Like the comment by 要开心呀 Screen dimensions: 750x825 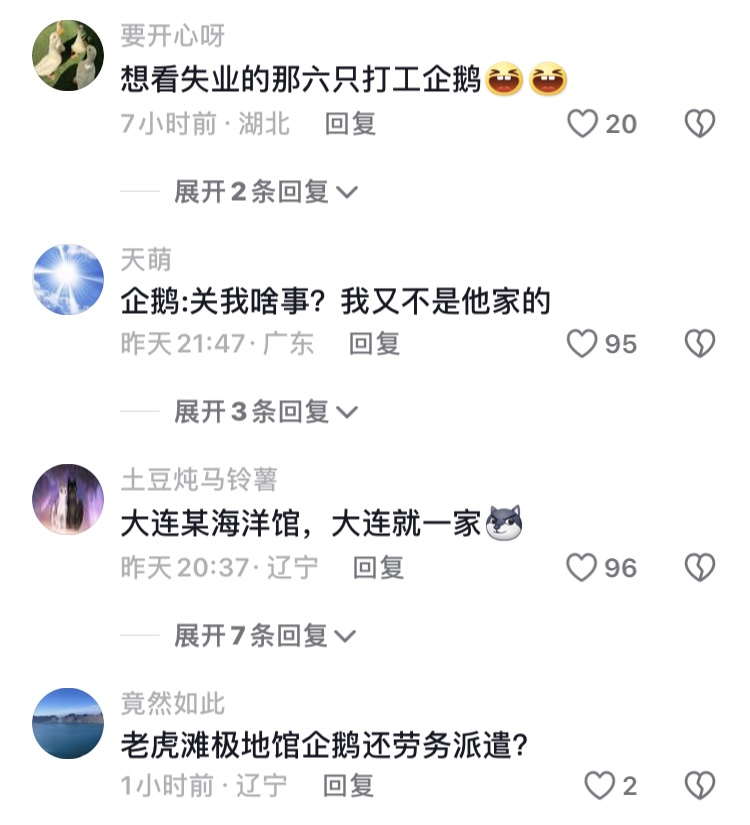pyautogui.click(x=582, y=124)
